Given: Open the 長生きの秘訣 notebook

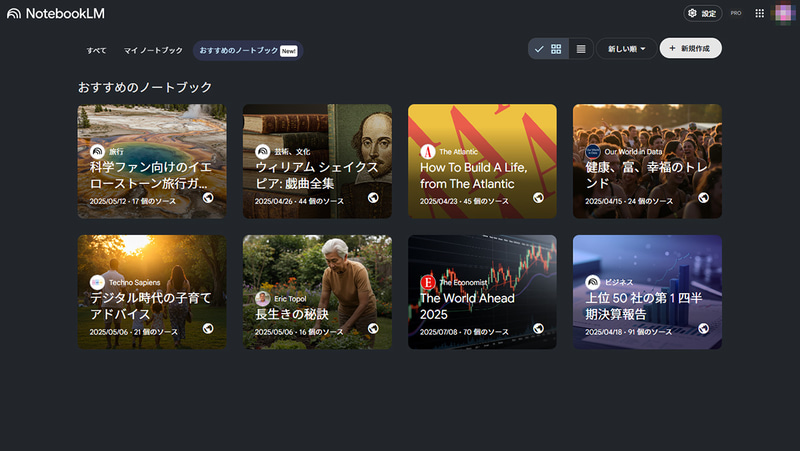Looking at the screenshot, I should 317,292.
